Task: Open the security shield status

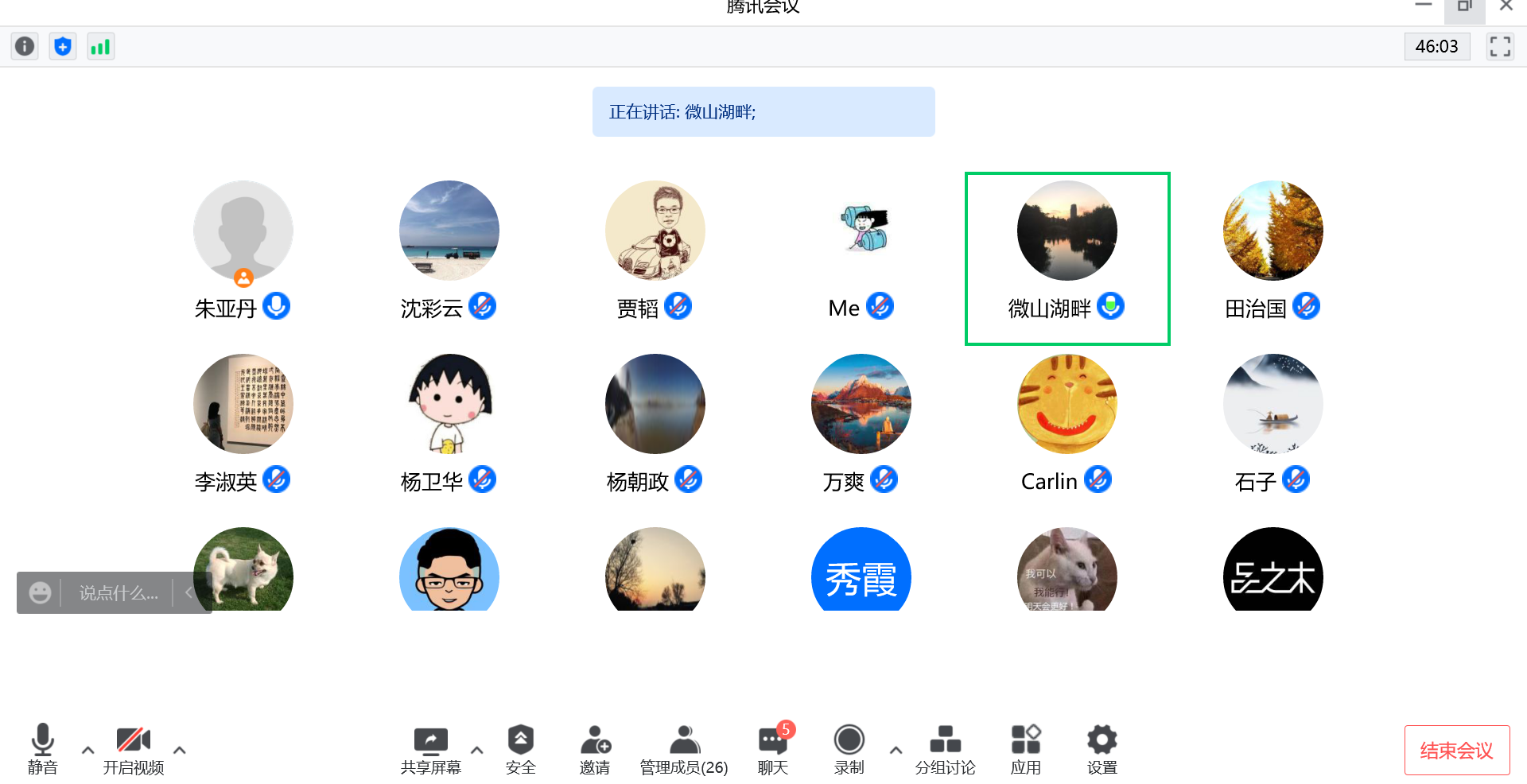Action: [x=63, y=46]
